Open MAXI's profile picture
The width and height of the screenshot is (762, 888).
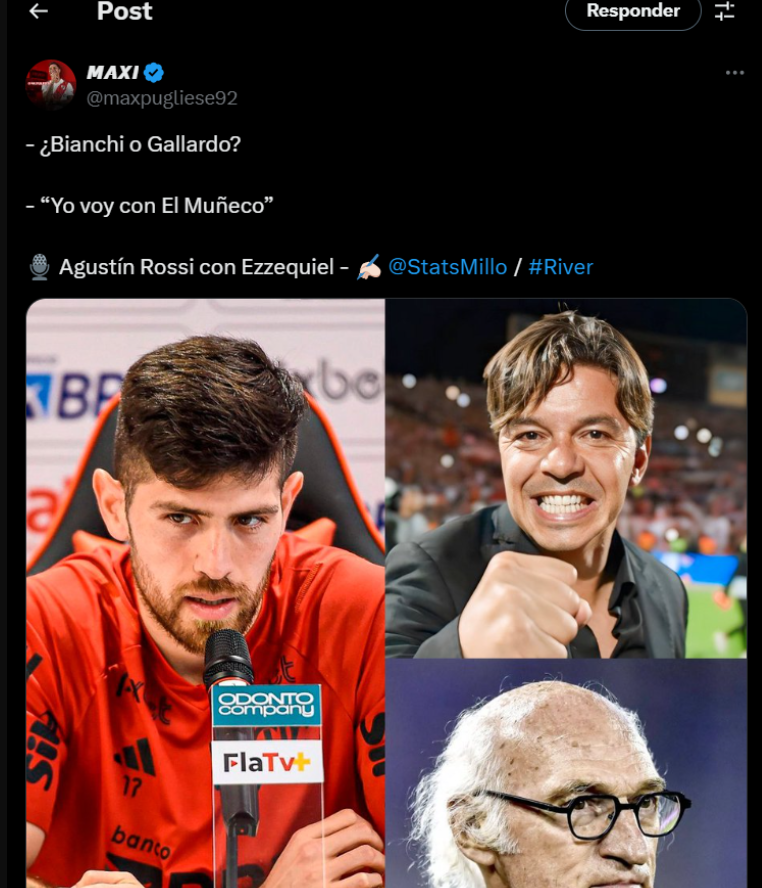click(x=51, y=84)
